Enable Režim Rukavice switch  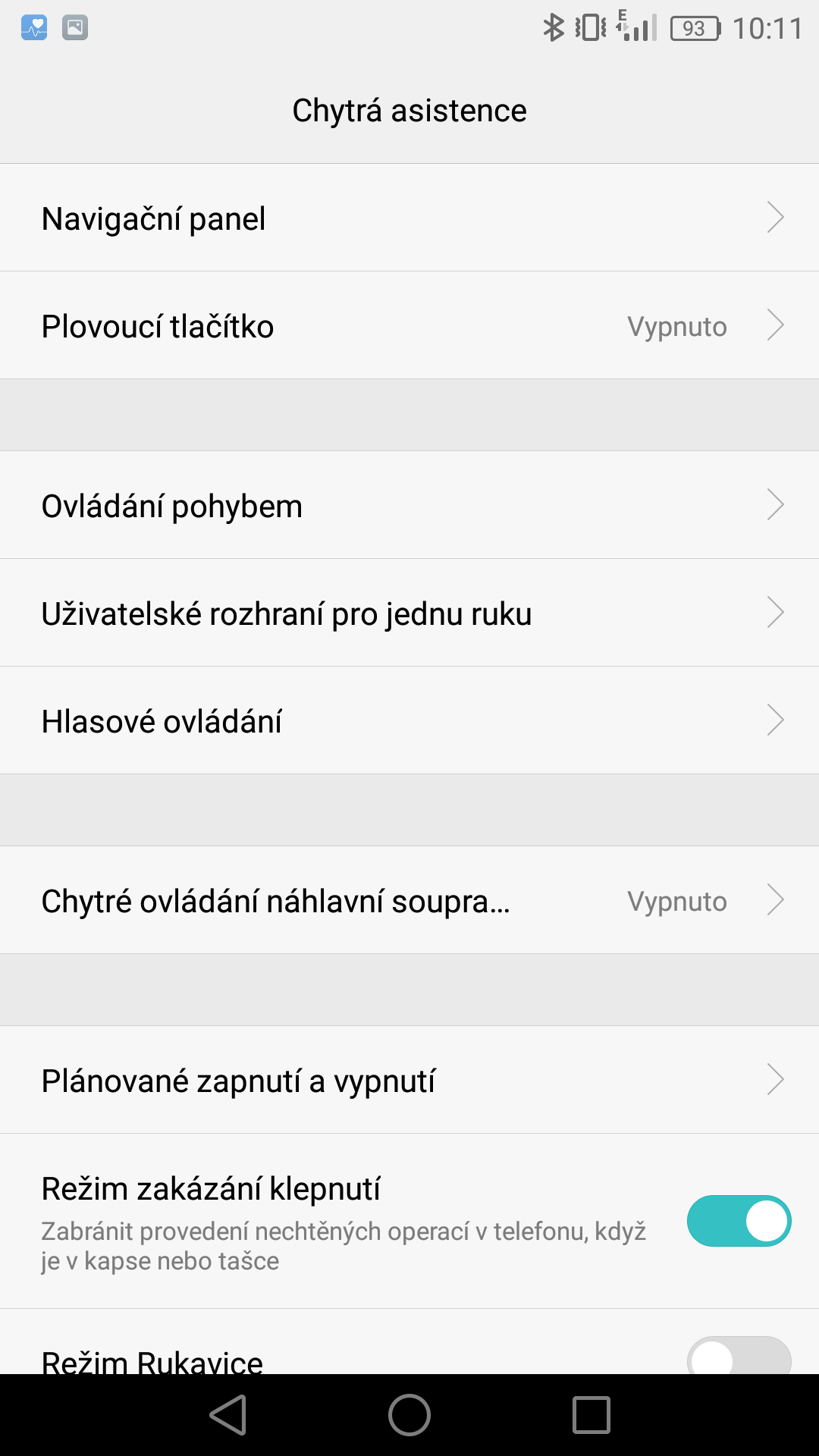coord(739,1356)
